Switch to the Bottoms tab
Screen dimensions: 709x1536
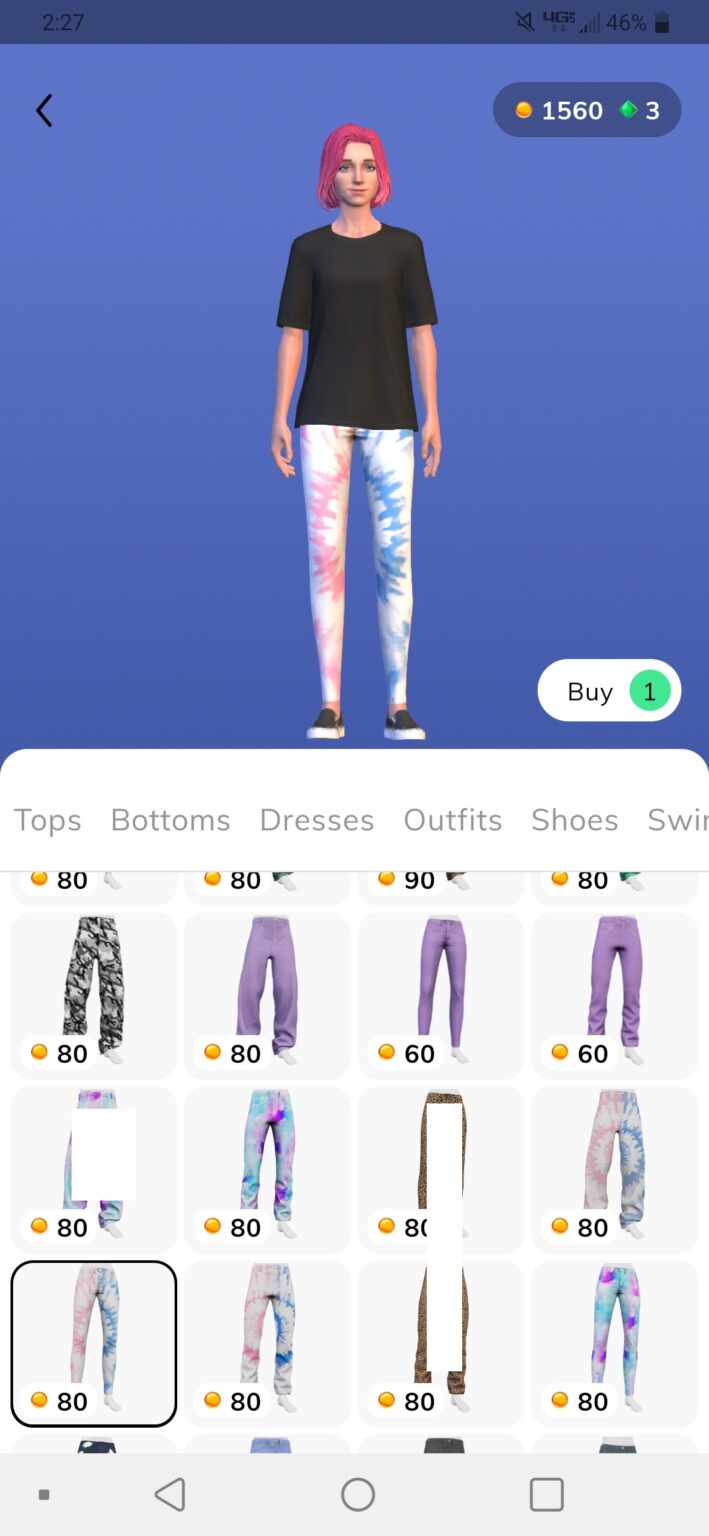(x=170, y=820)
